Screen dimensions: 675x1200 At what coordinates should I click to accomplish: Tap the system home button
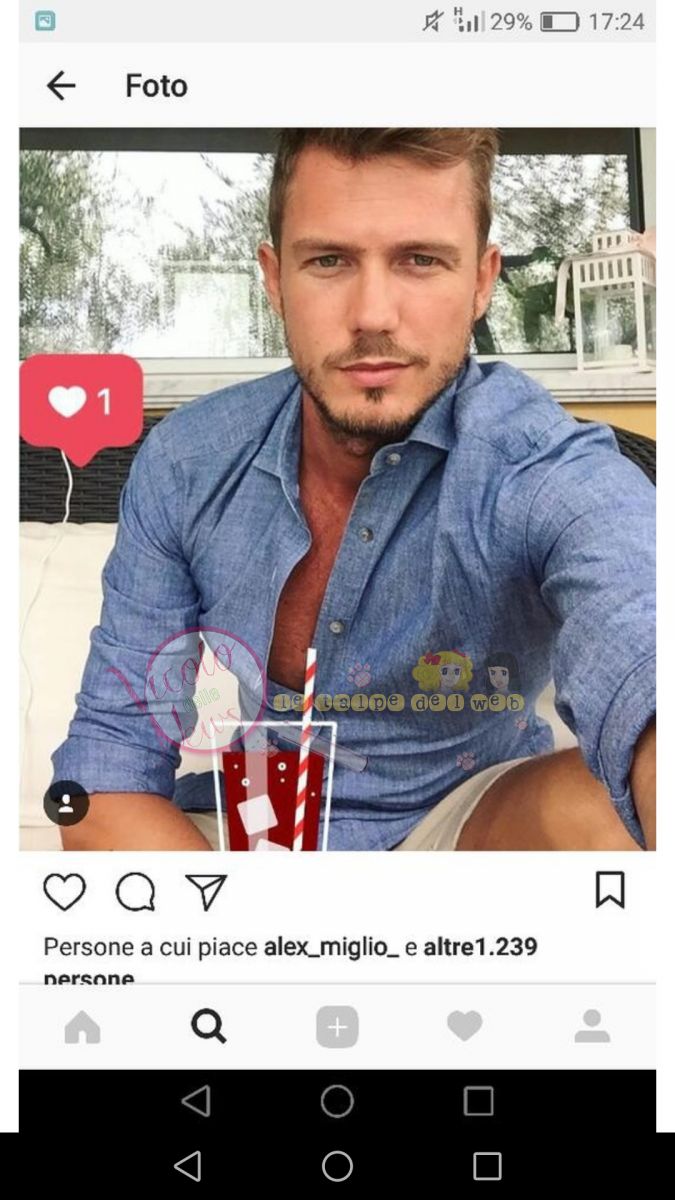click(337, 1166)
